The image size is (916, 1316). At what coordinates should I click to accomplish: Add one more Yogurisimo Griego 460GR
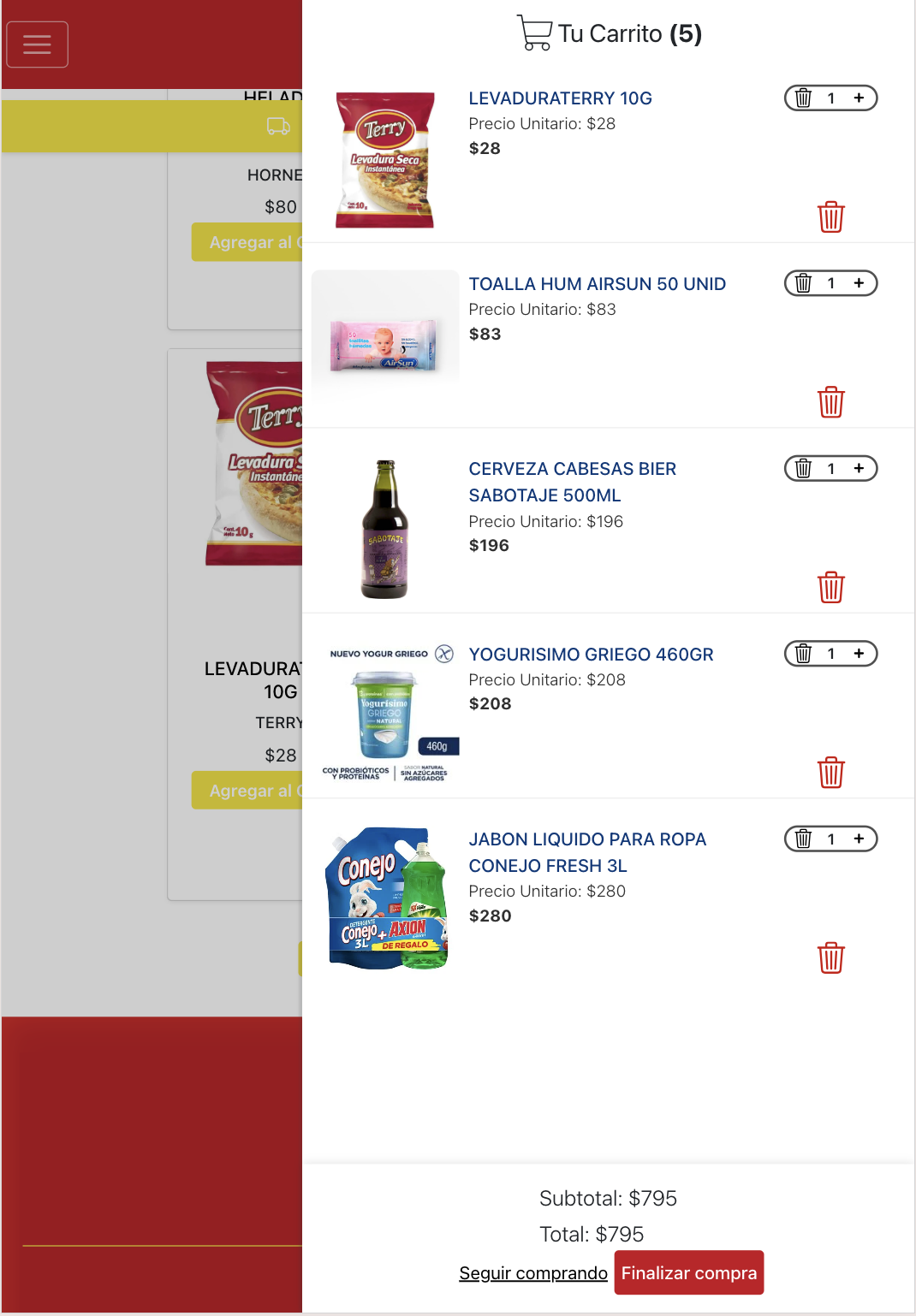point(859,654)
